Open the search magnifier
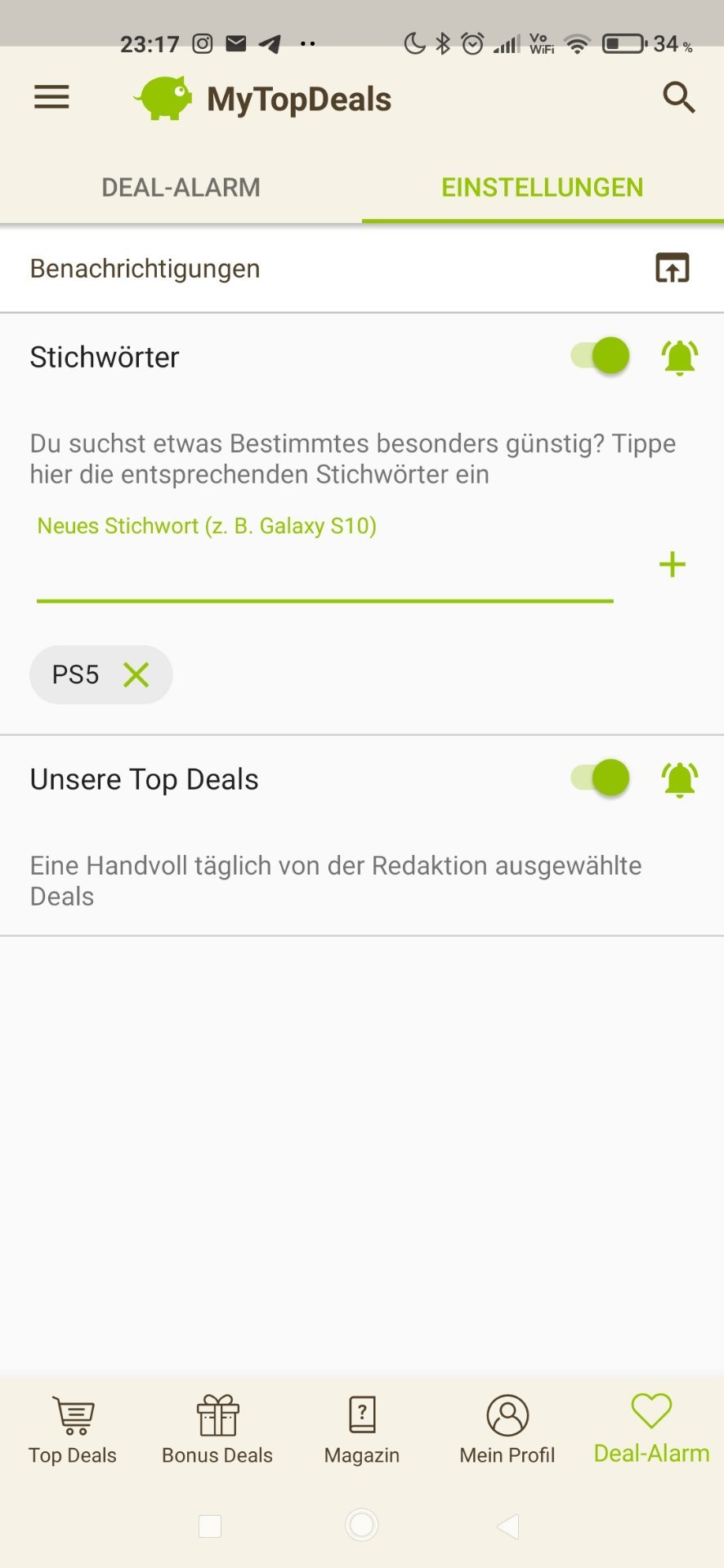The image size is (724, 1568). click(678, 97)
